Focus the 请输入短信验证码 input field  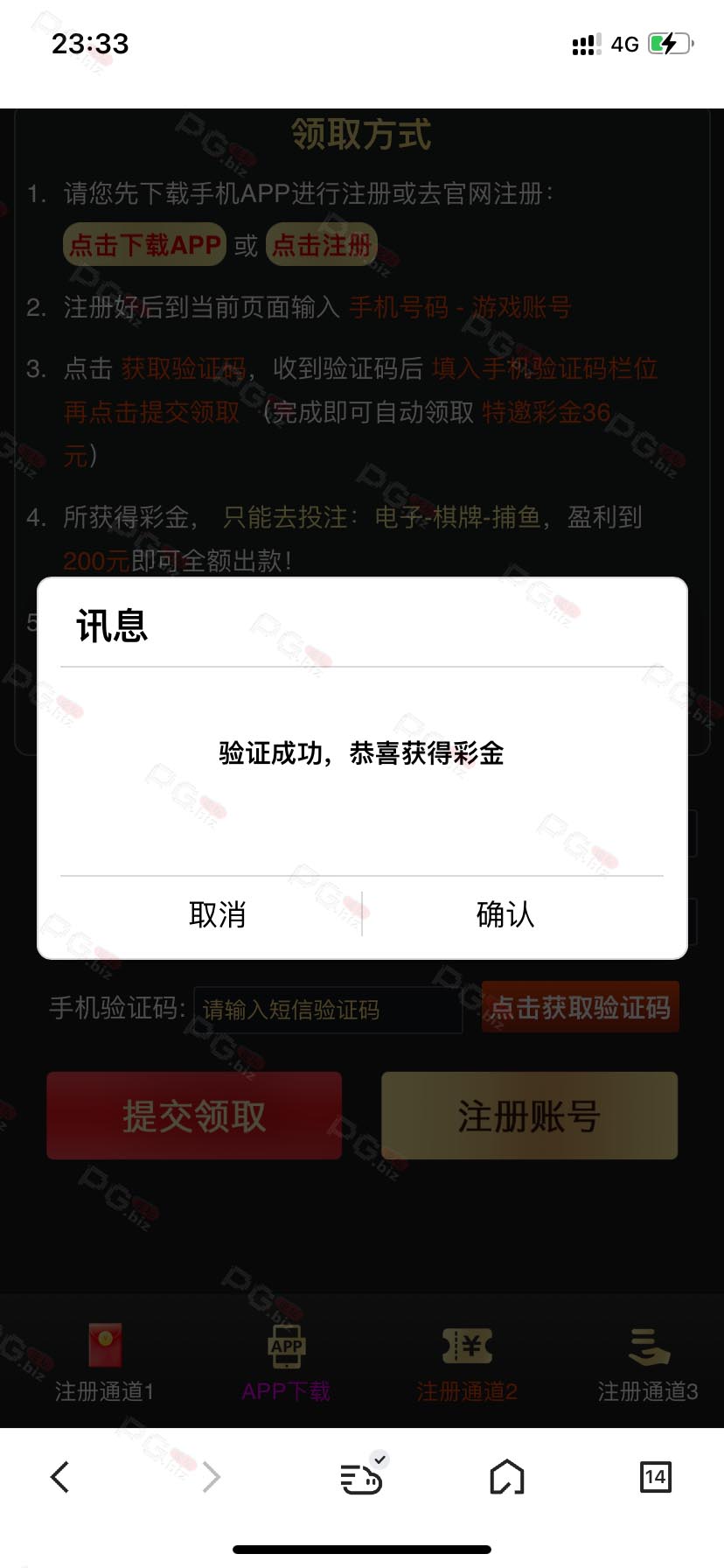point(328,1010)
